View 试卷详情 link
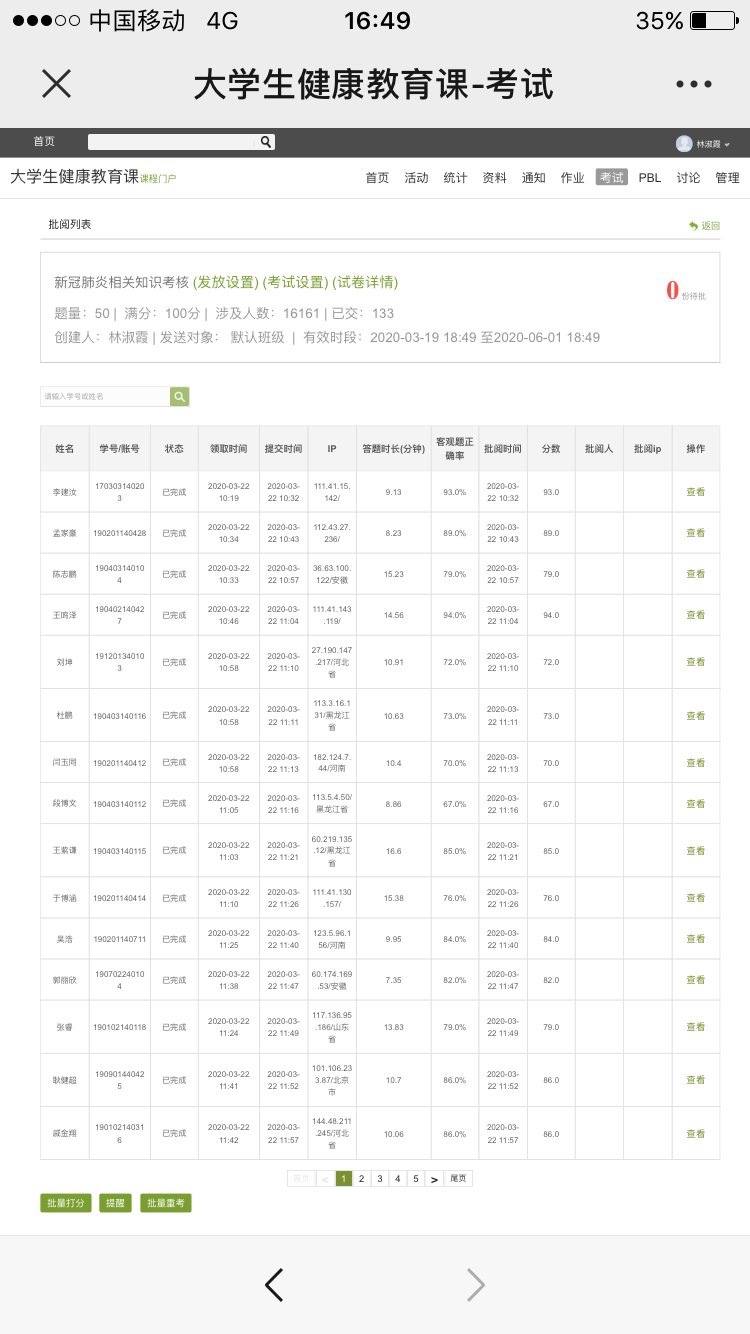This screenshot has height=1334, width=750. pyautogui.click(x=365, y=283)
